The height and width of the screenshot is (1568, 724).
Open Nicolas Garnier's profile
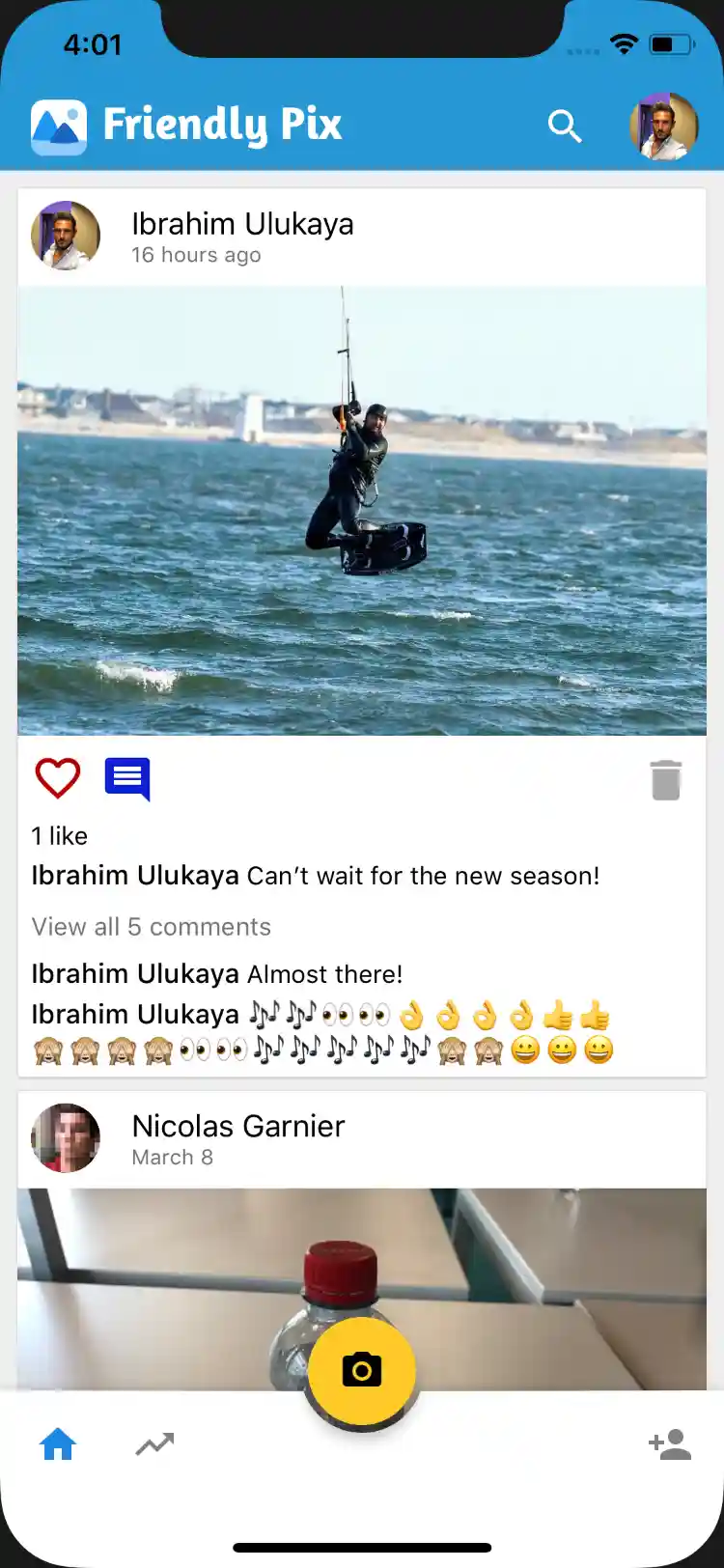66,1138
